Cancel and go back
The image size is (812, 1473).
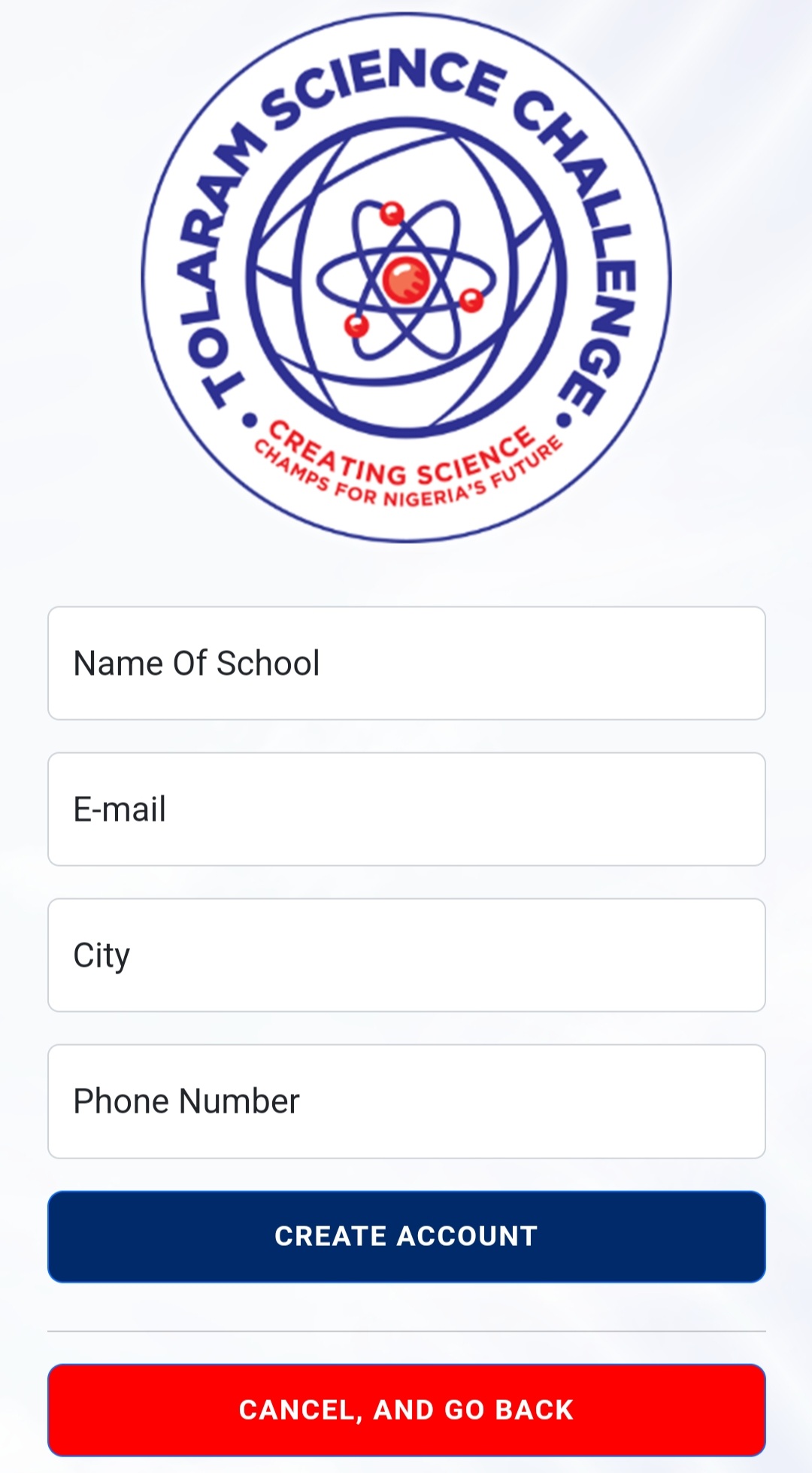[406, 1409]
